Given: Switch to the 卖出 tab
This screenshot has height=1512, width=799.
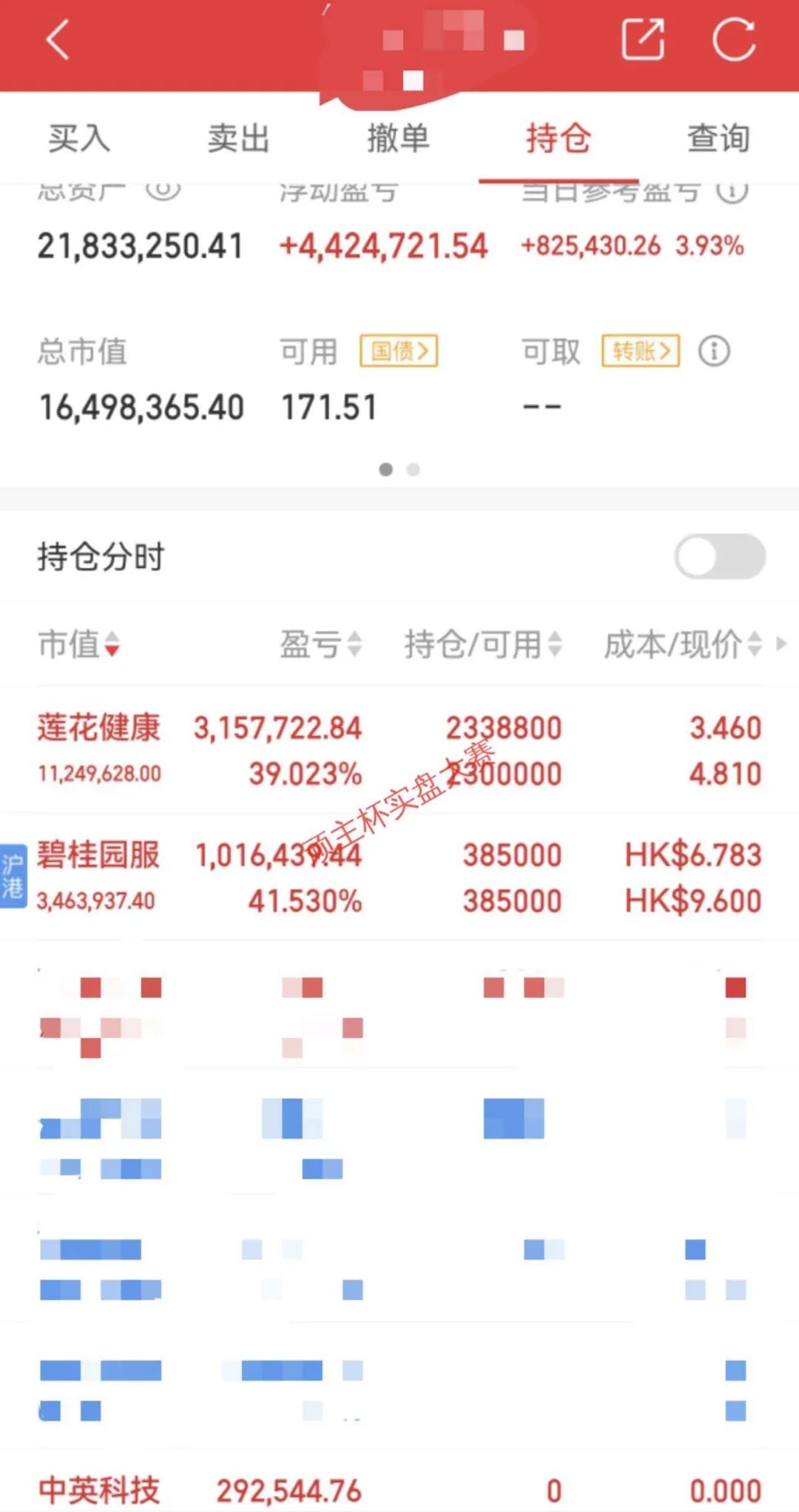Looking at the screenshot, I should [238, 138].
